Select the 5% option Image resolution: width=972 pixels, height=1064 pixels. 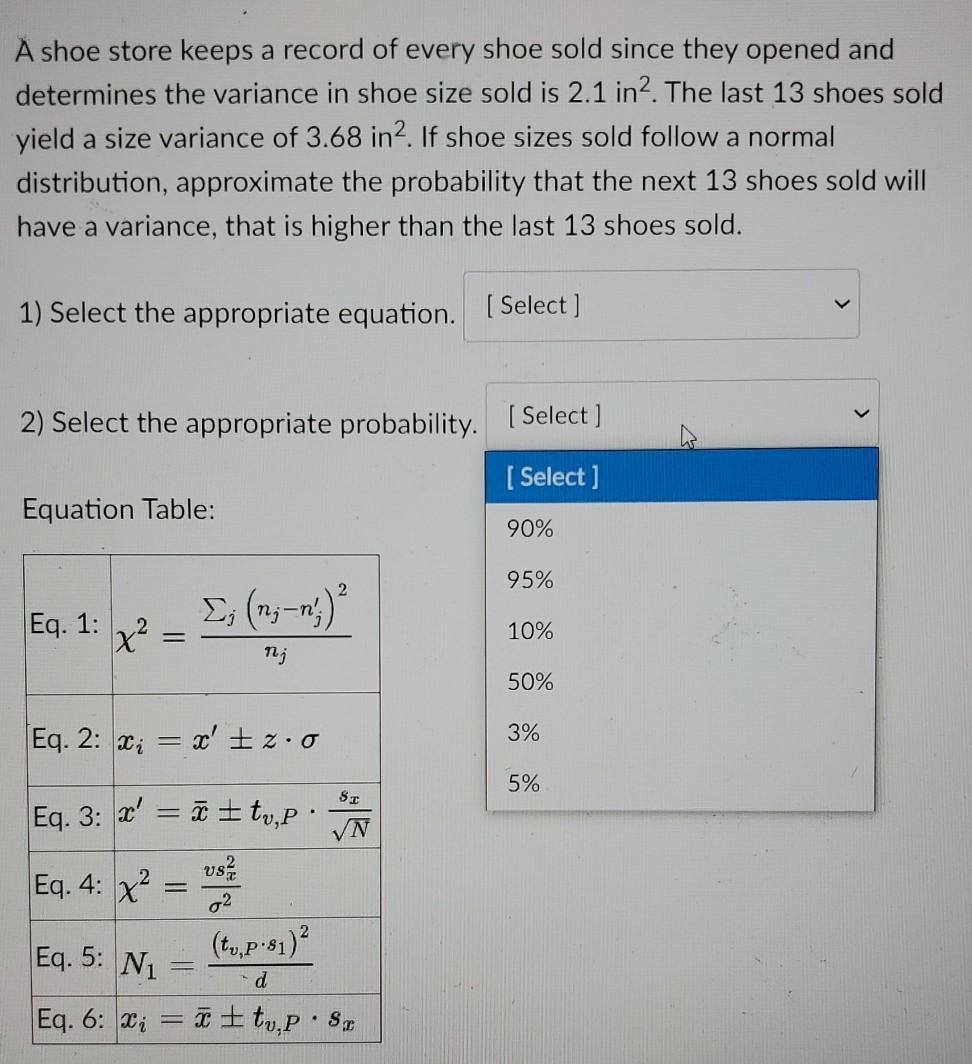[x=524, y=785]
